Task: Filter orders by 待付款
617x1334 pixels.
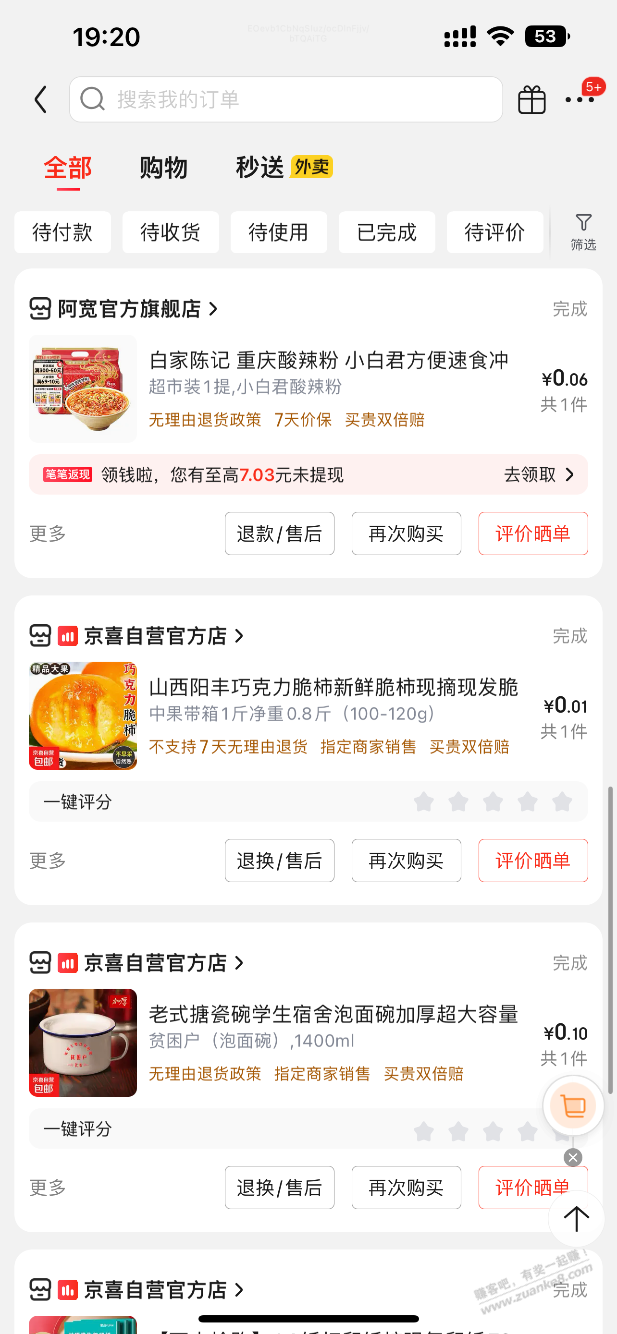Action: [x=62, y=233]
